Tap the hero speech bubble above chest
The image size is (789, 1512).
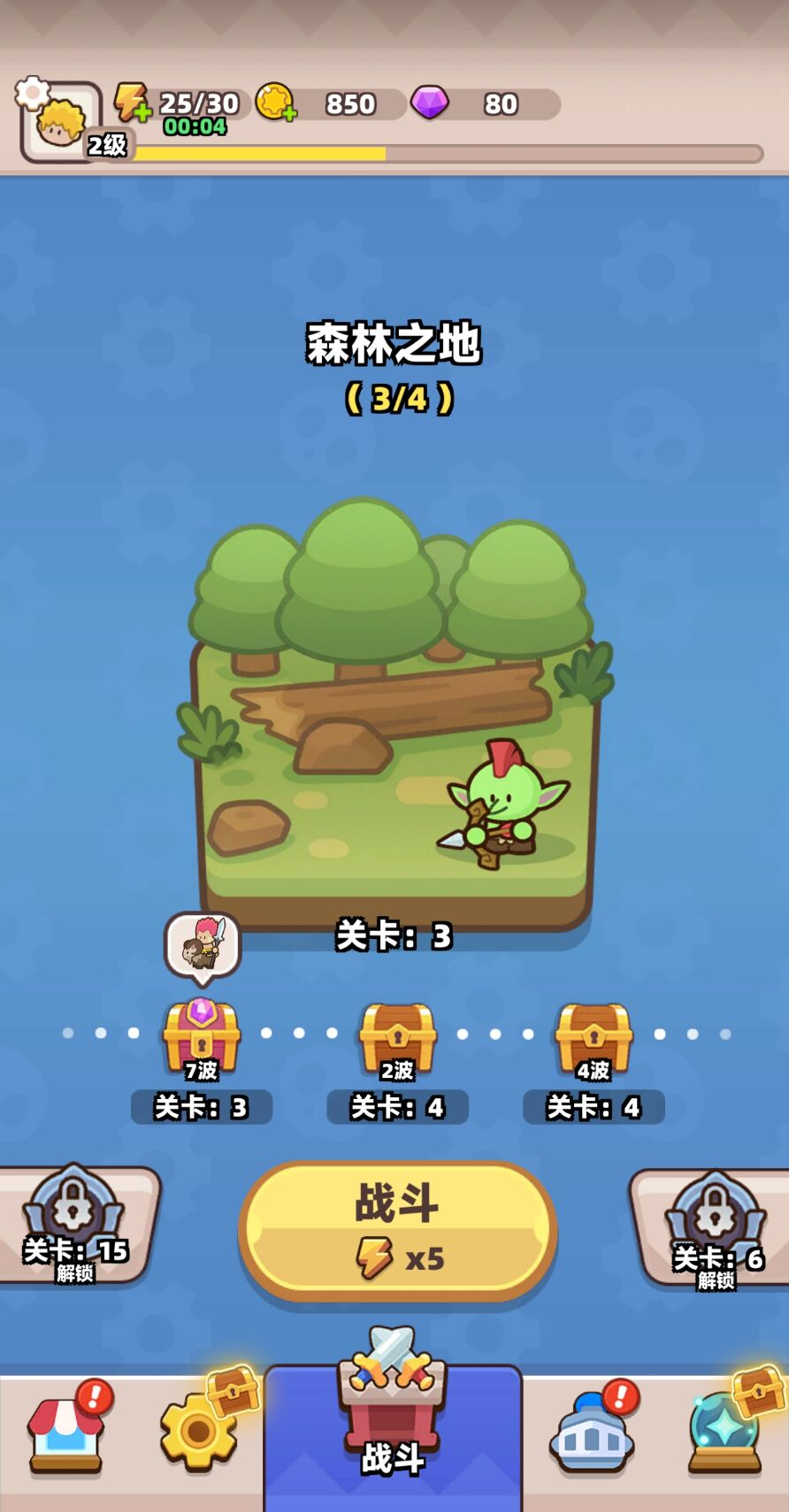click(x=203, y=943)
